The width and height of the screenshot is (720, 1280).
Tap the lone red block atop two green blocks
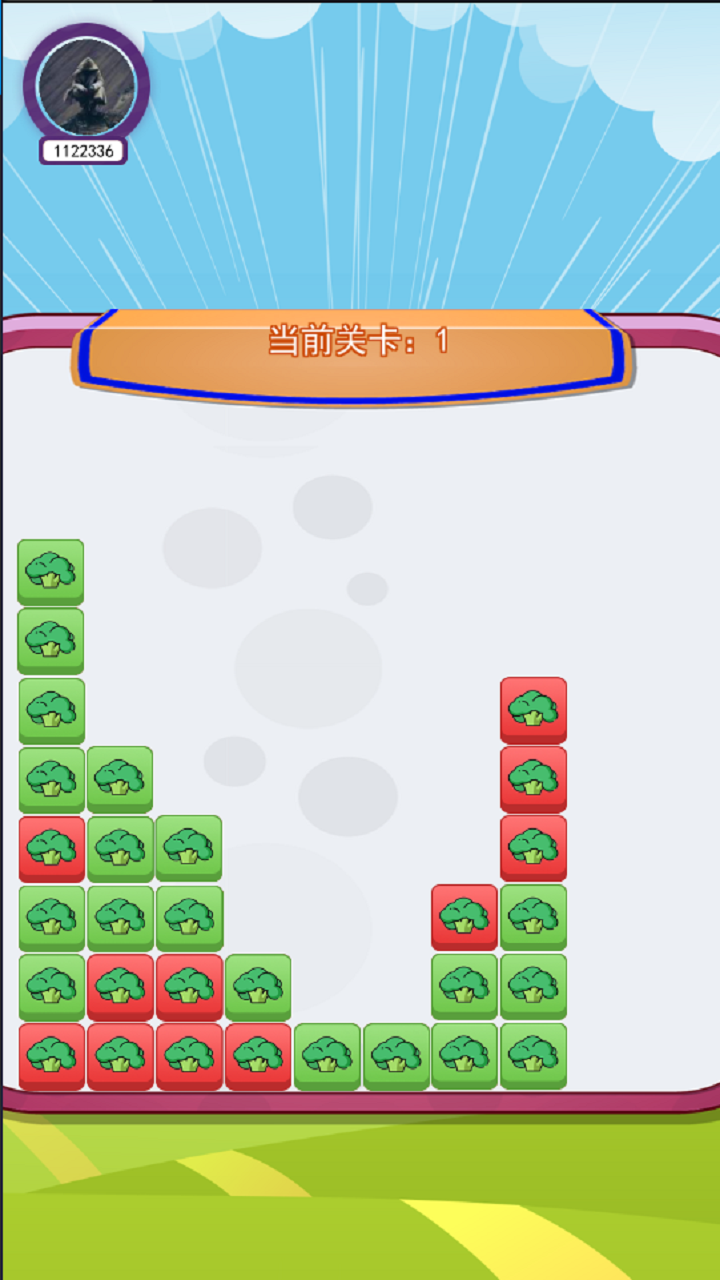464,917
